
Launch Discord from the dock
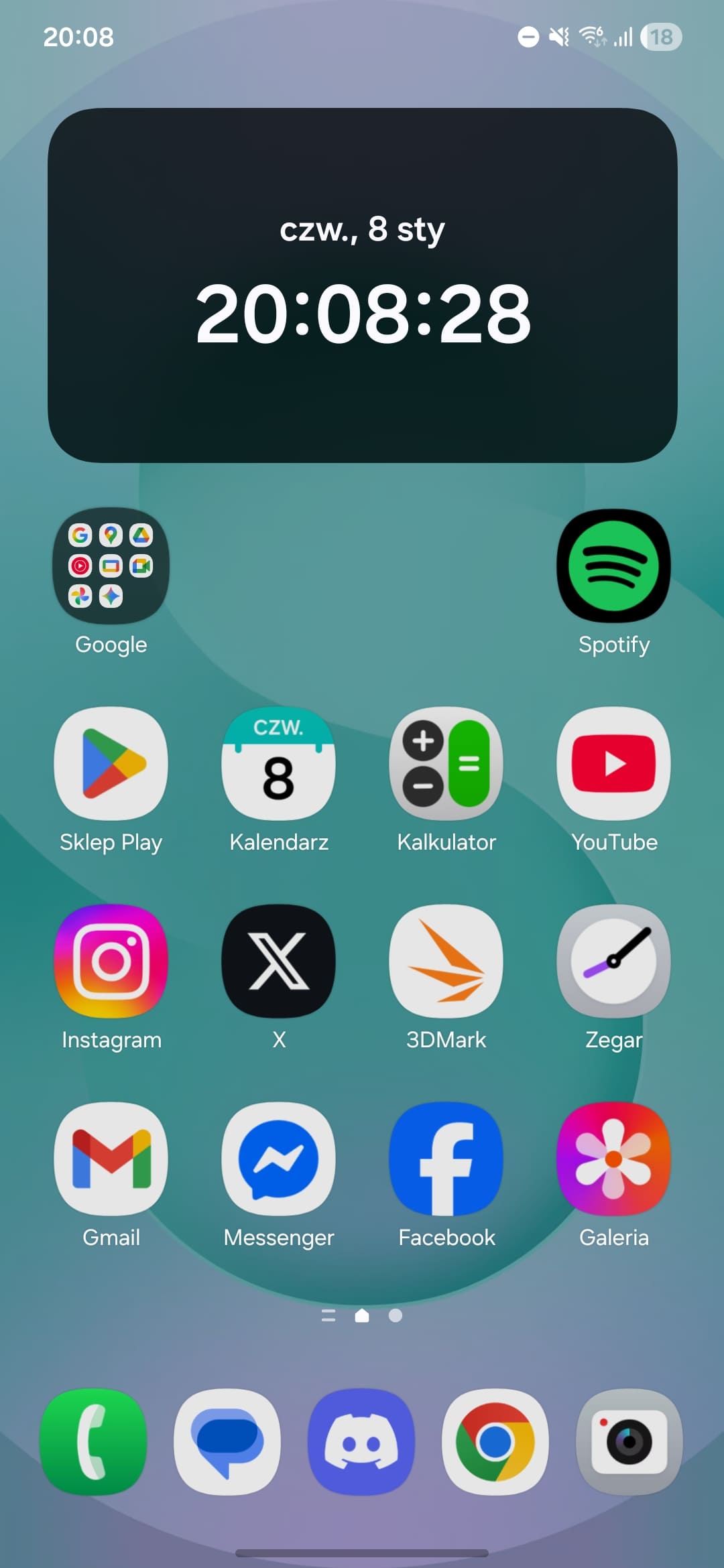361,1442
